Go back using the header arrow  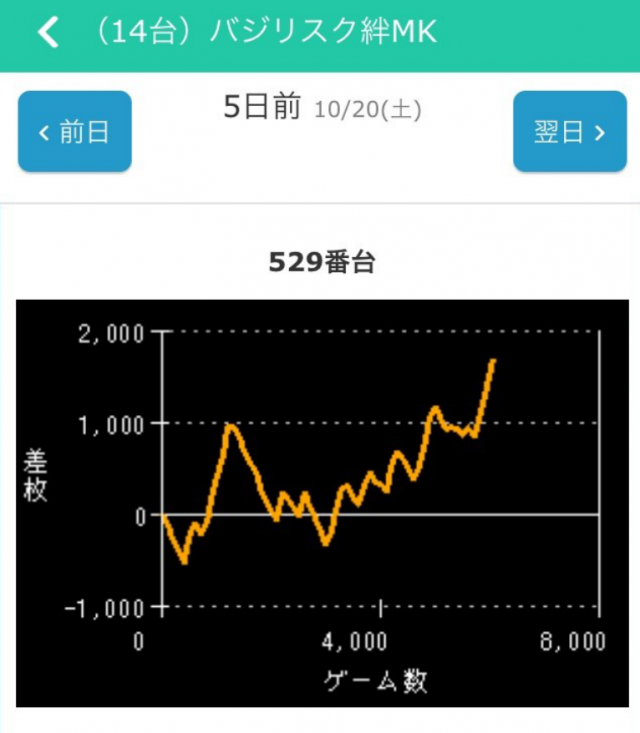pos(47,33)
